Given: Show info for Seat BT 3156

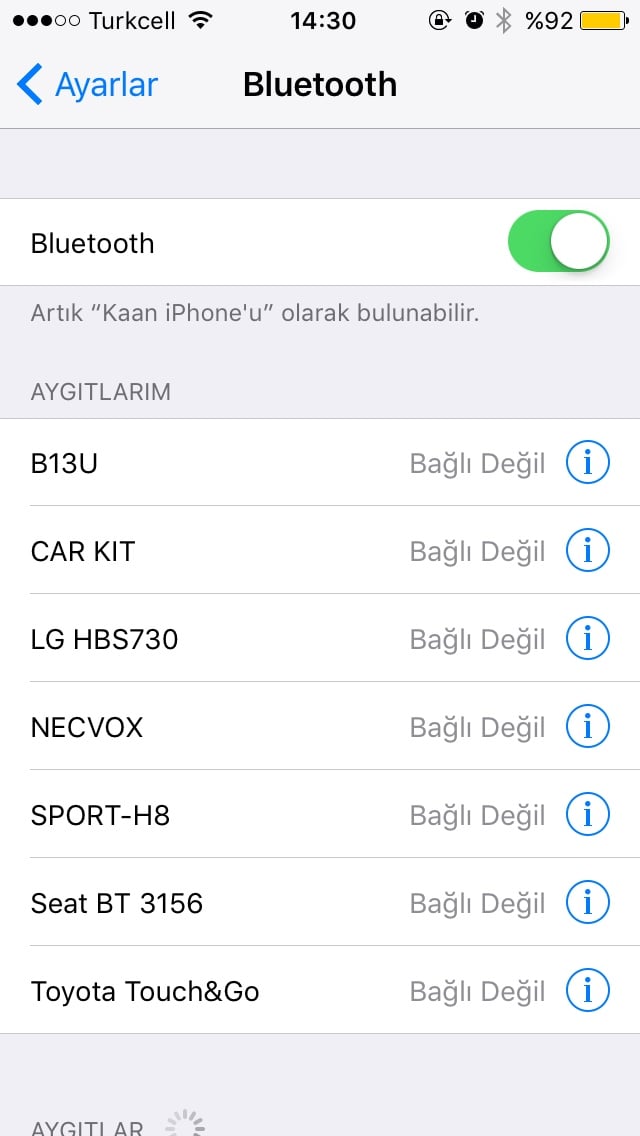Looking at the screenshot, I should click(588, 903).
